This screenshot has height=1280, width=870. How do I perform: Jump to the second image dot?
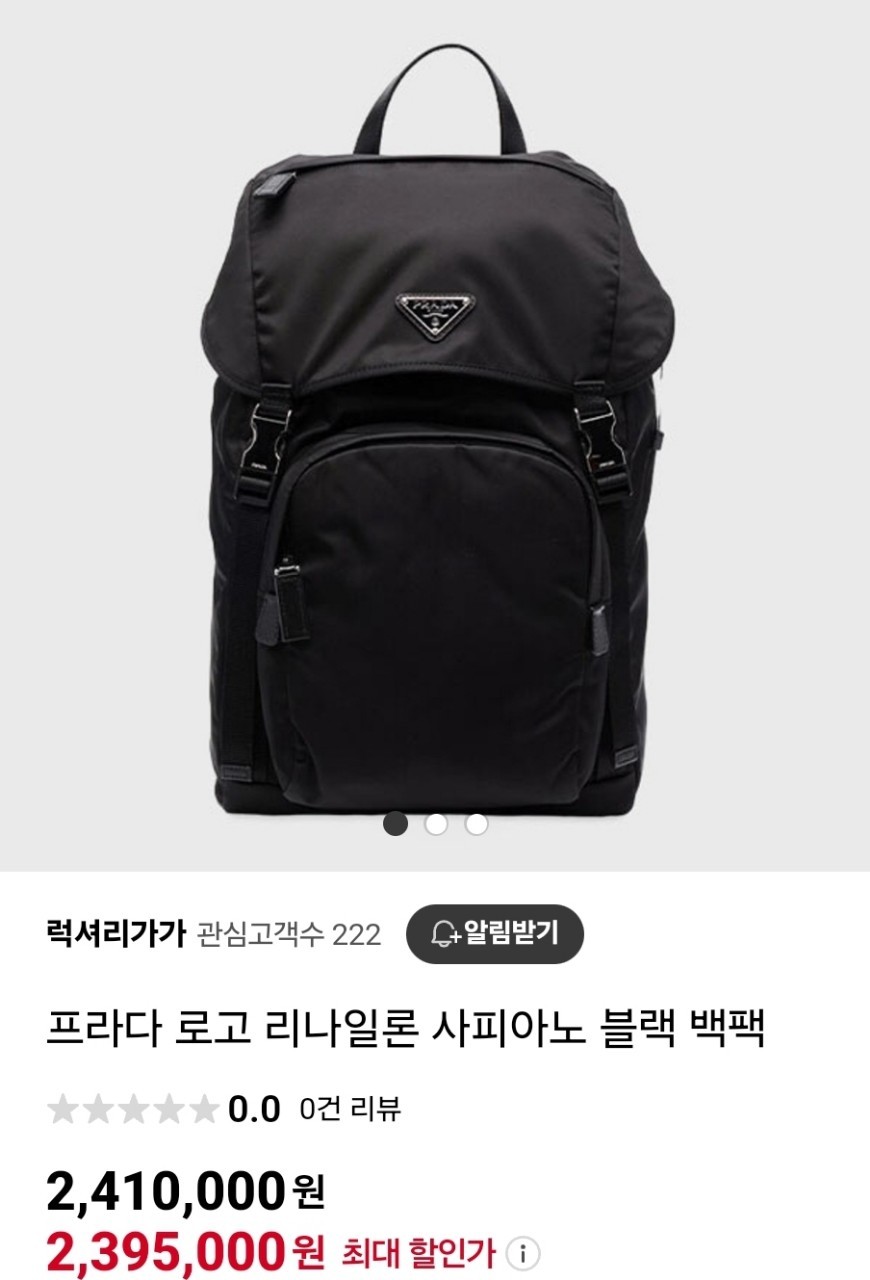point(436,824)
